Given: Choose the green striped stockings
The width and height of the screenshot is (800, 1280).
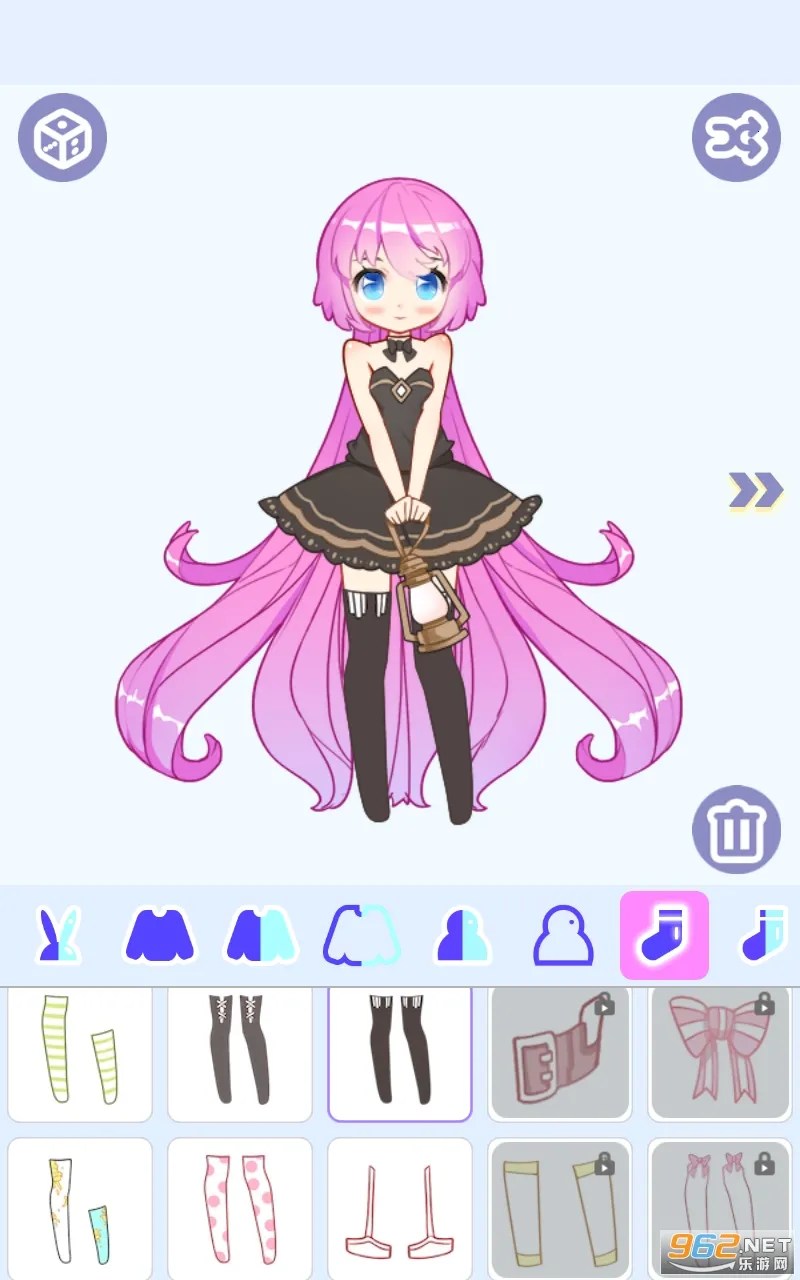Looking at the screenshot, I should (x=80, y=1050).
